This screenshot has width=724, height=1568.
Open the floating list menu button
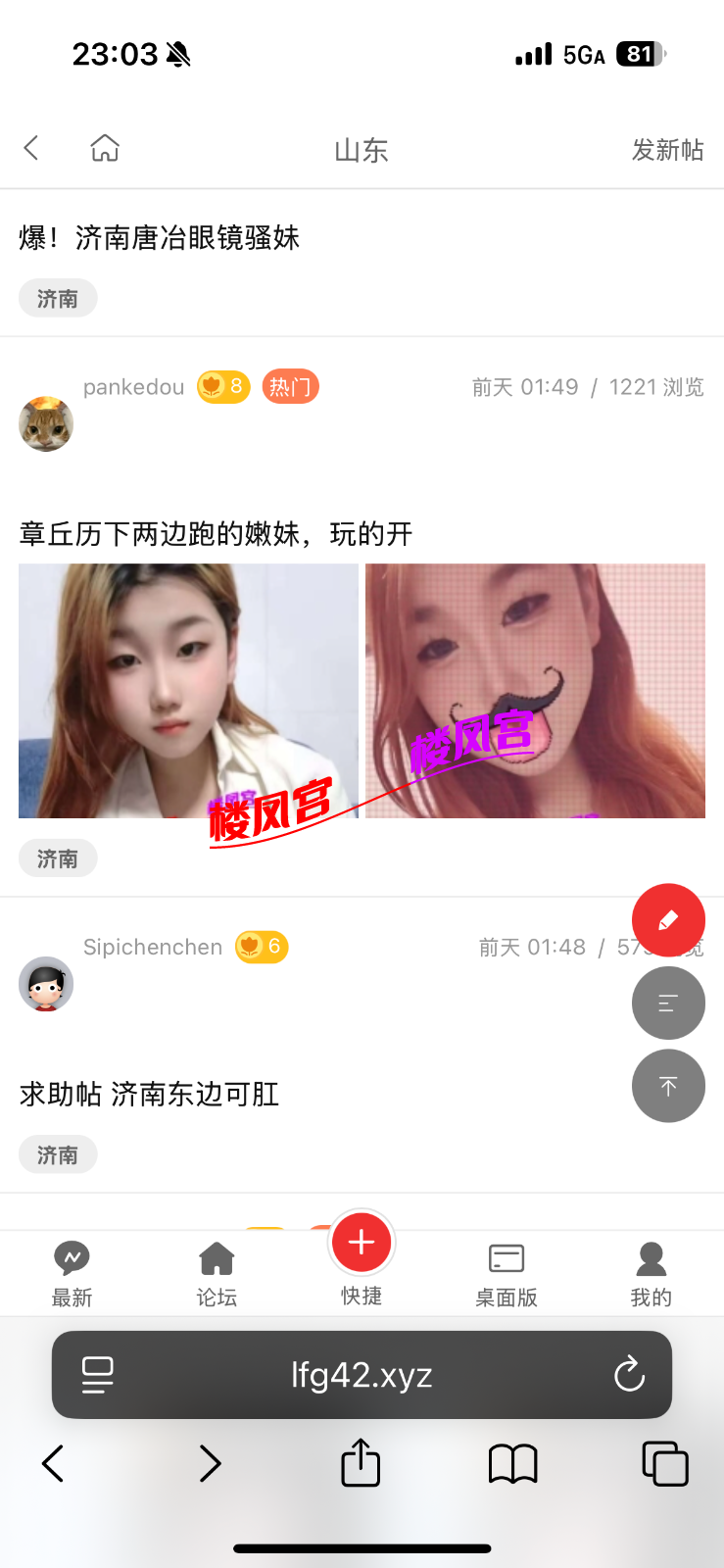[x=668, y=1003]
